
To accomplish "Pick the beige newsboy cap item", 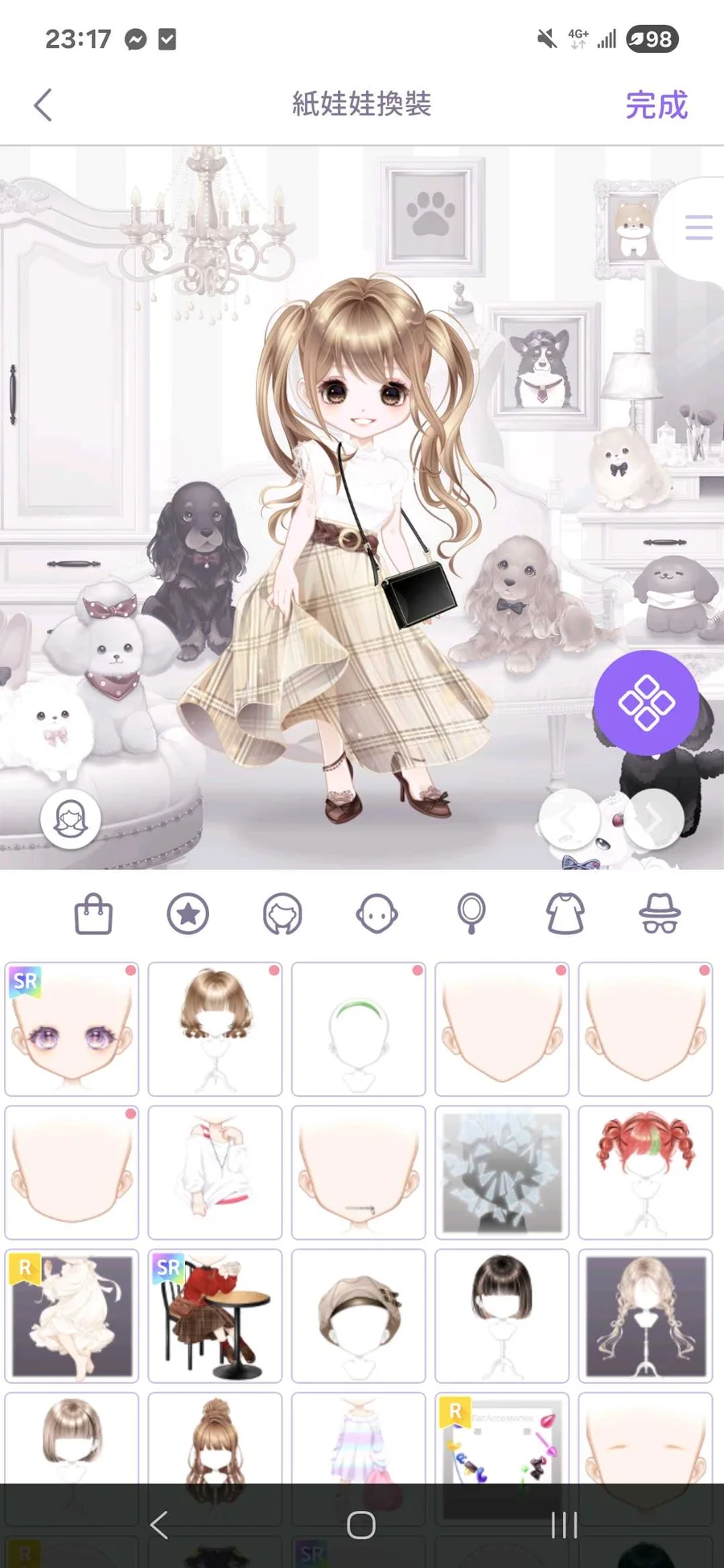I will tap(359, 1316).
